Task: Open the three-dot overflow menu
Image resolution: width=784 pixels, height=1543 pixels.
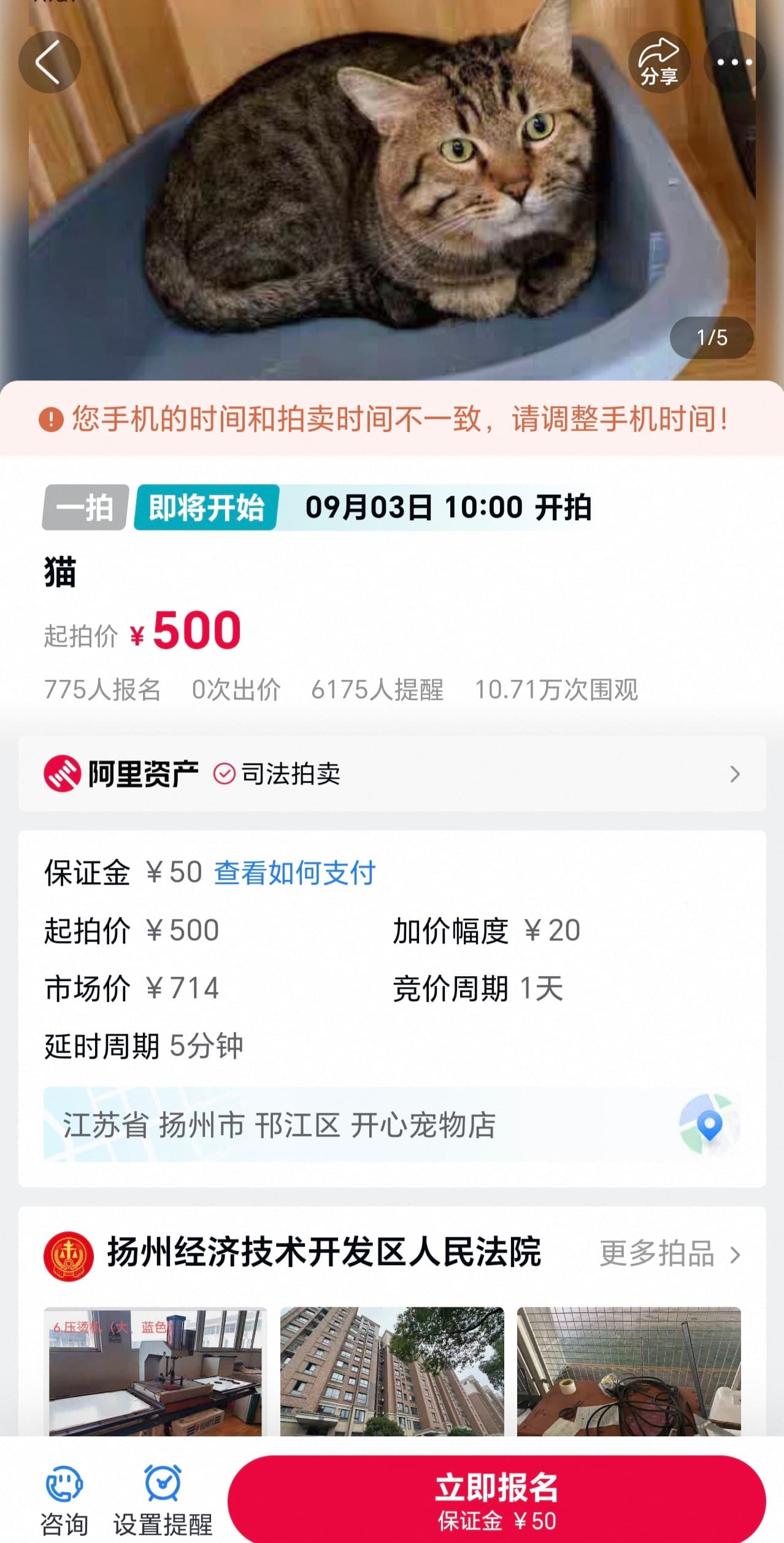Action: coord(734,62)
